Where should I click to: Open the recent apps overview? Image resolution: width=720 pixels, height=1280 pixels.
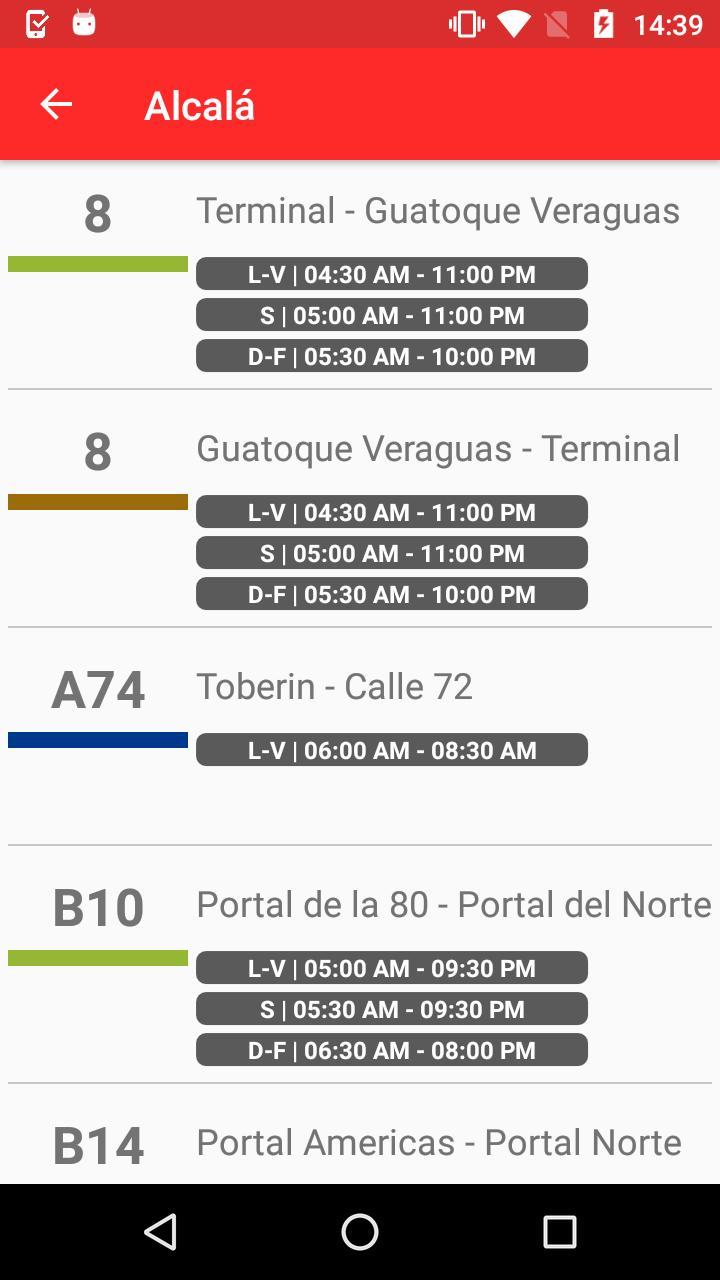point(559,1232)
